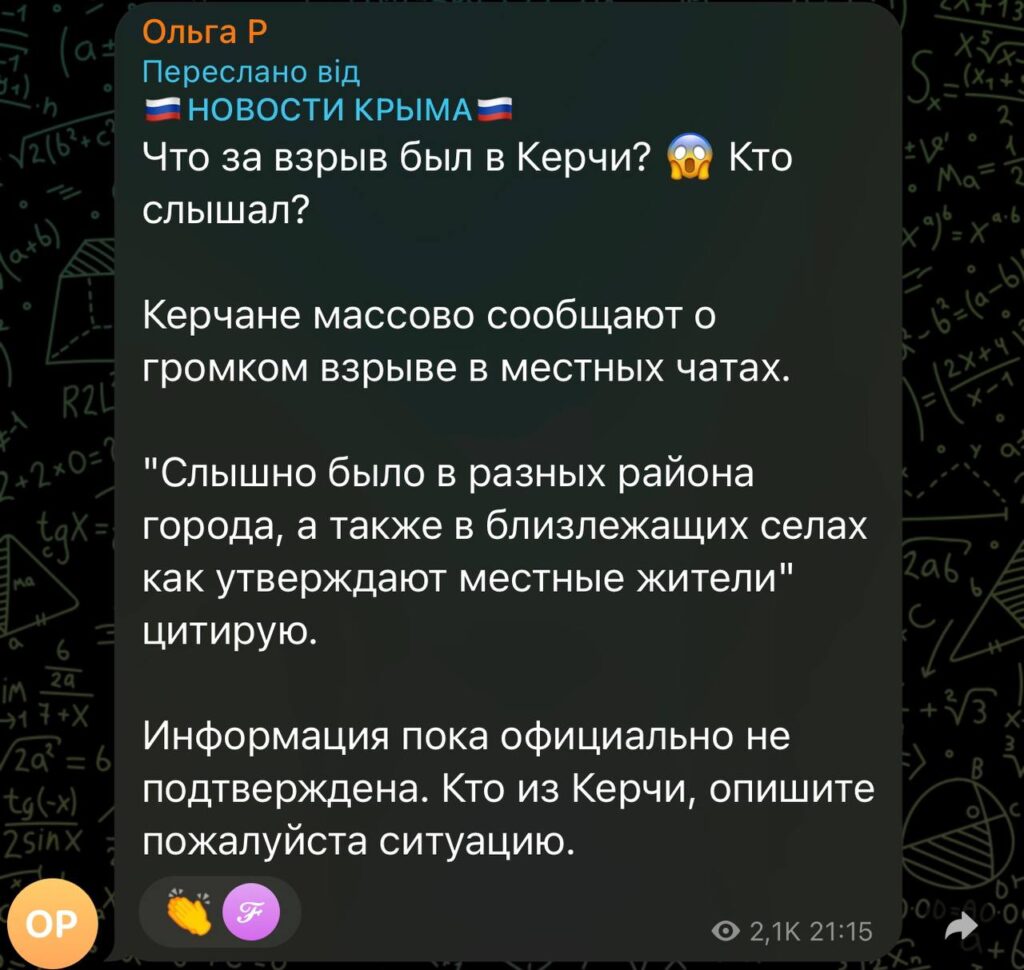Open the OP avatar of the sender
This screenshot has height=970, width=1024.
coord(52,923)
